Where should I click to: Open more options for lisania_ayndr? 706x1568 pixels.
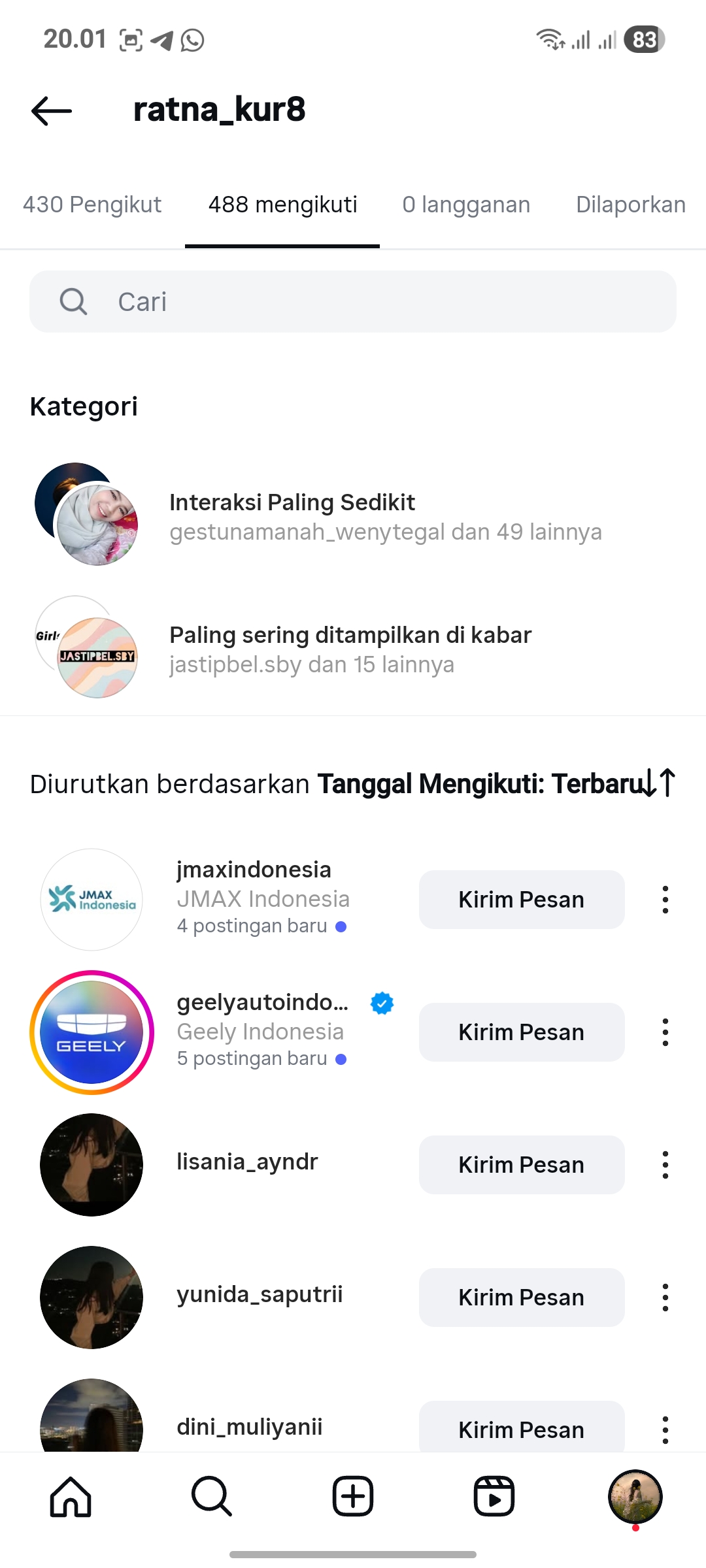(665, 1165)
